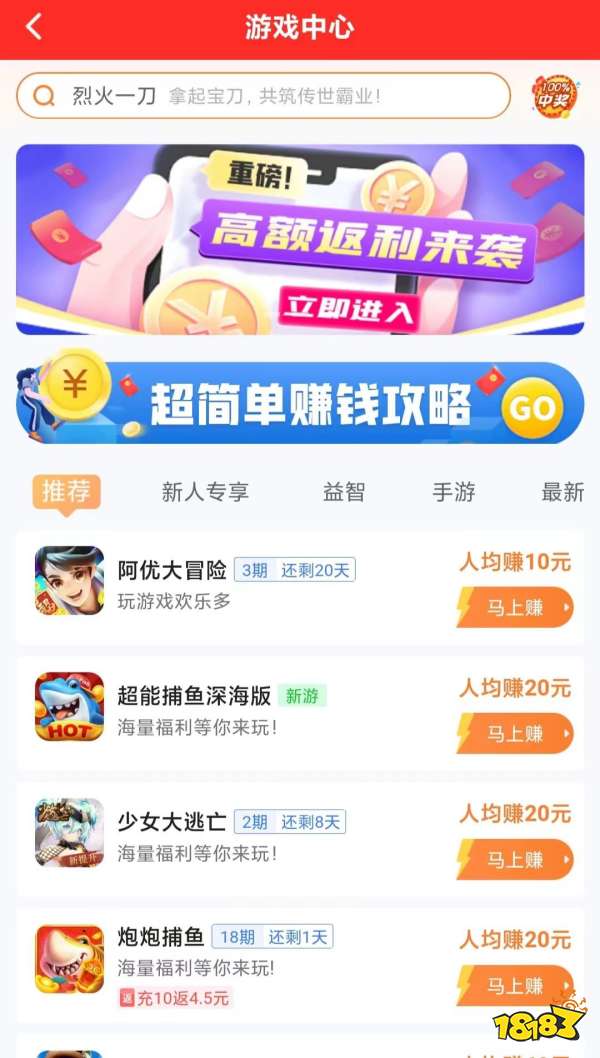600x1058 pixels.
Task: Open the 烈火一刀 search box
Action: 262,96
